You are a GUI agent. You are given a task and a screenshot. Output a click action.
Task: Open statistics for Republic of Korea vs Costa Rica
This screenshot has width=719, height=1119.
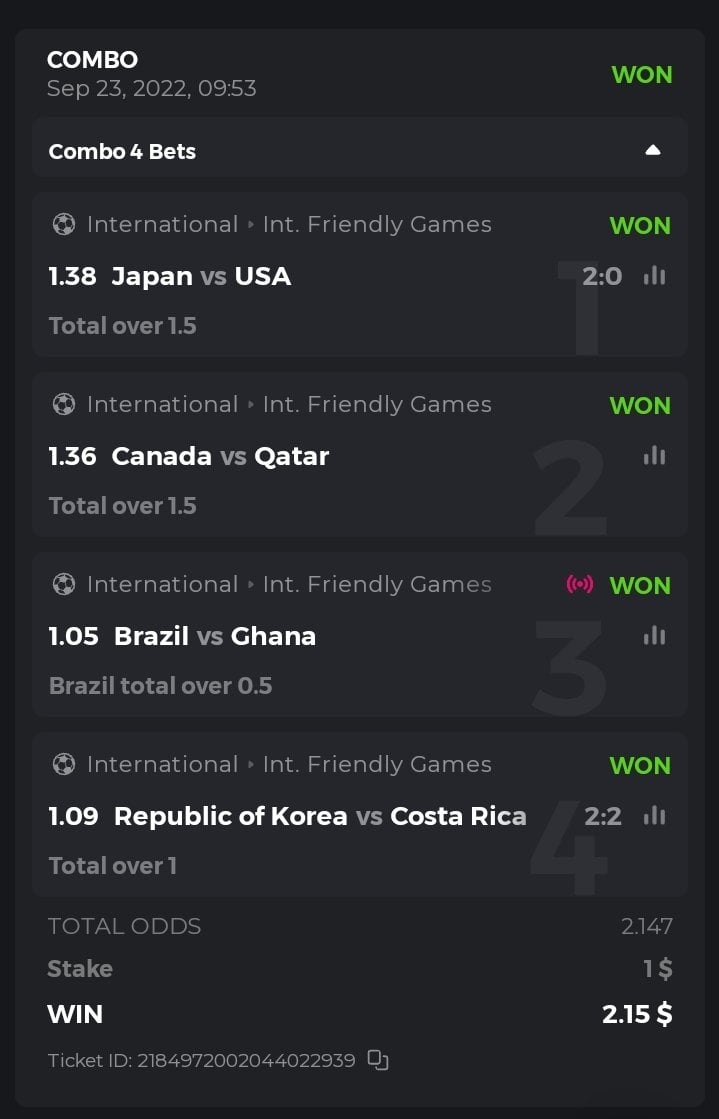(x=654, y=816)
